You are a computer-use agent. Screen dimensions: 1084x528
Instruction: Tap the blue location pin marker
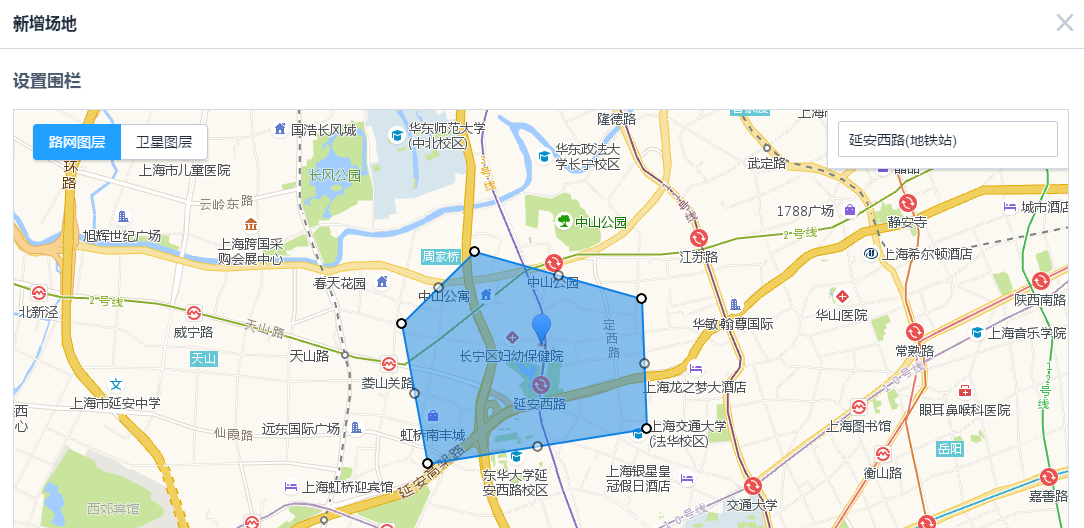coord(541,328)
